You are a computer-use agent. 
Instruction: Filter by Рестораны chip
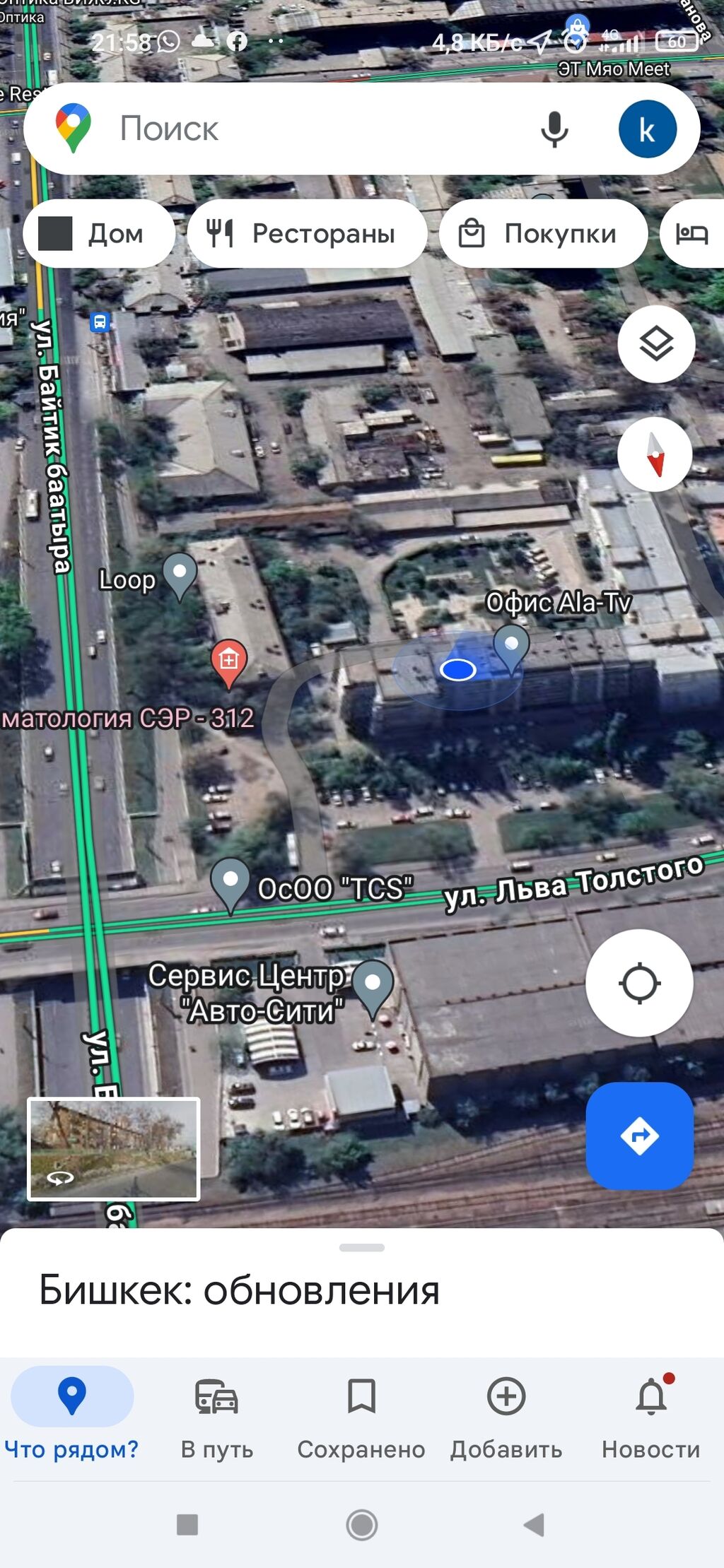click(307, 233)
